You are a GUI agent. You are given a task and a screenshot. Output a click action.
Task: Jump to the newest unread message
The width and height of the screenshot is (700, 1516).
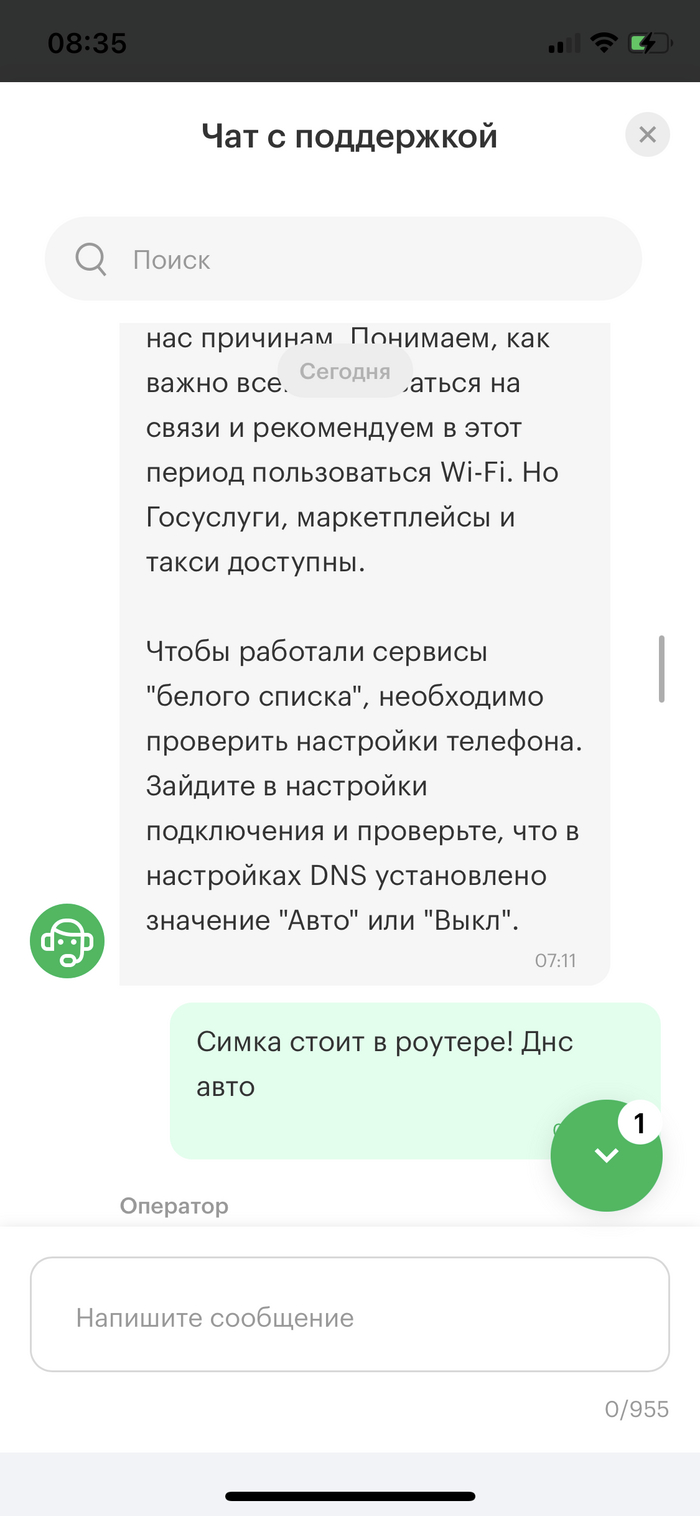606,1155
